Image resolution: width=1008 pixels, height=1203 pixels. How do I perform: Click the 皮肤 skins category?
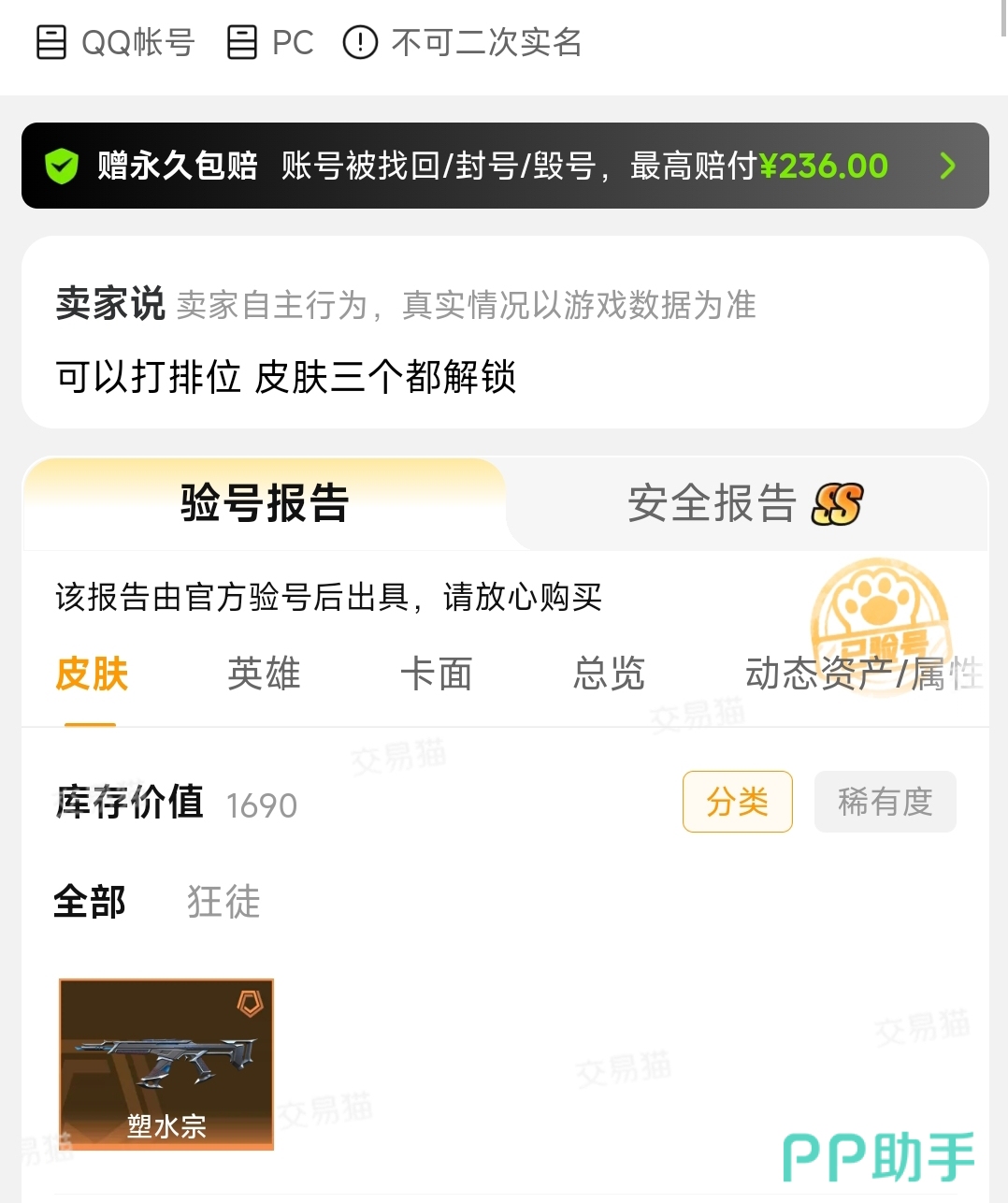90,674
